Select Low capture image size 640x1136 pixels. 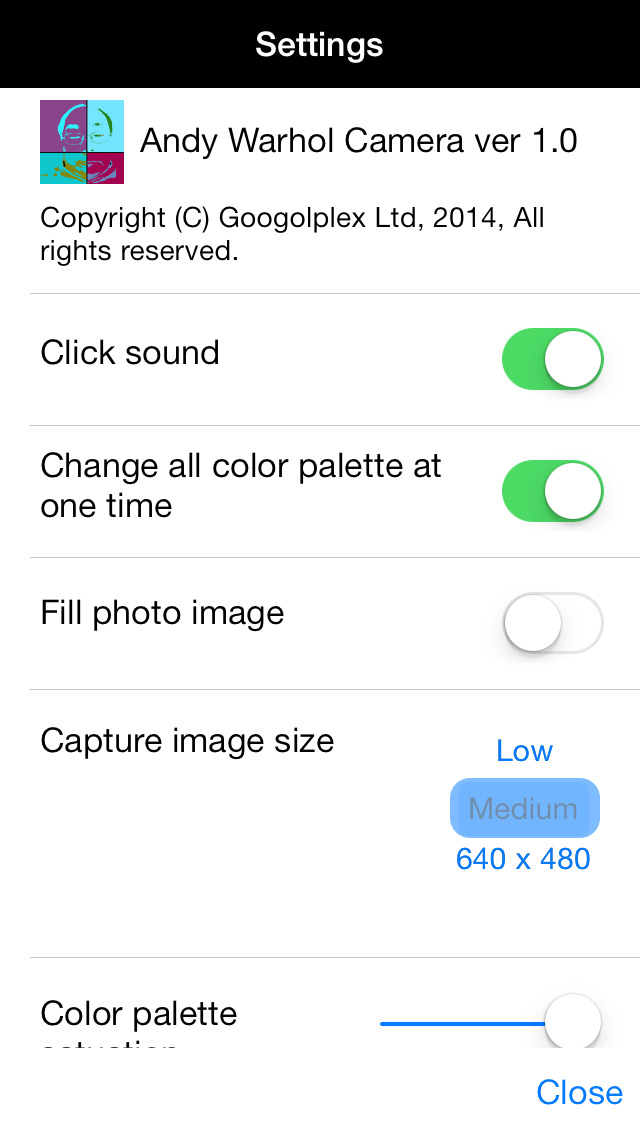(524, 751)
